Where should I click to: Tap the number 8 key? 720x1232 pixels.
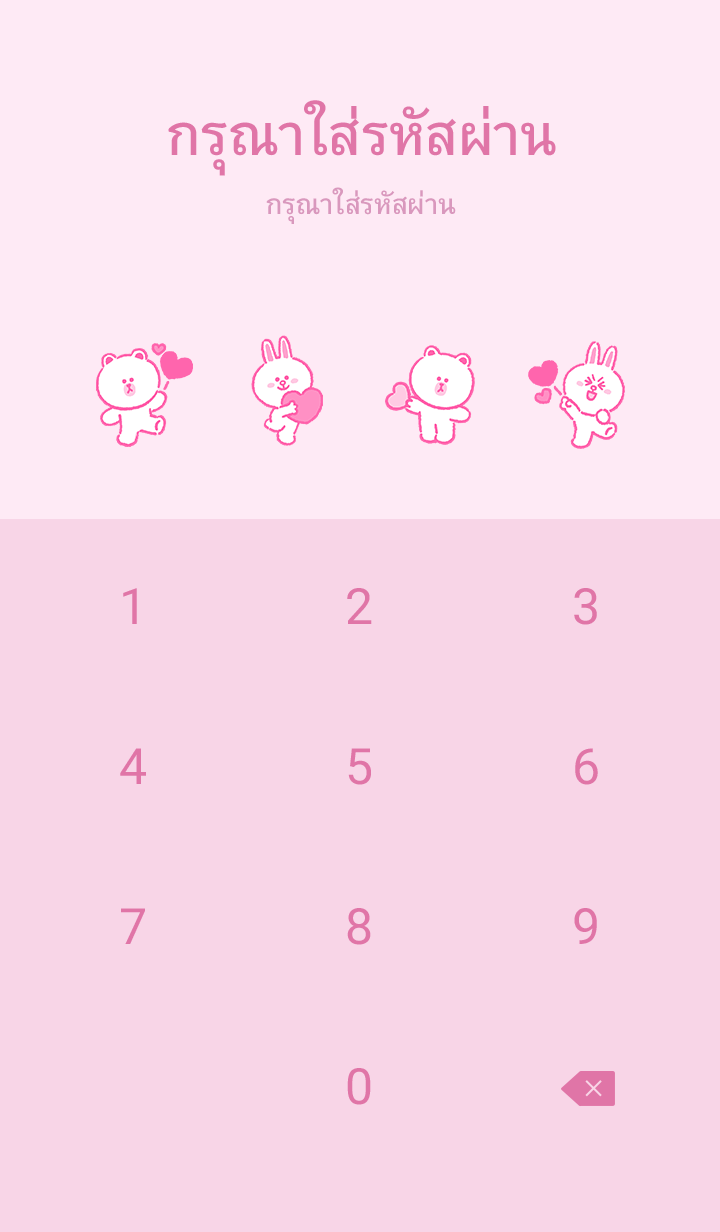point(359,927)
